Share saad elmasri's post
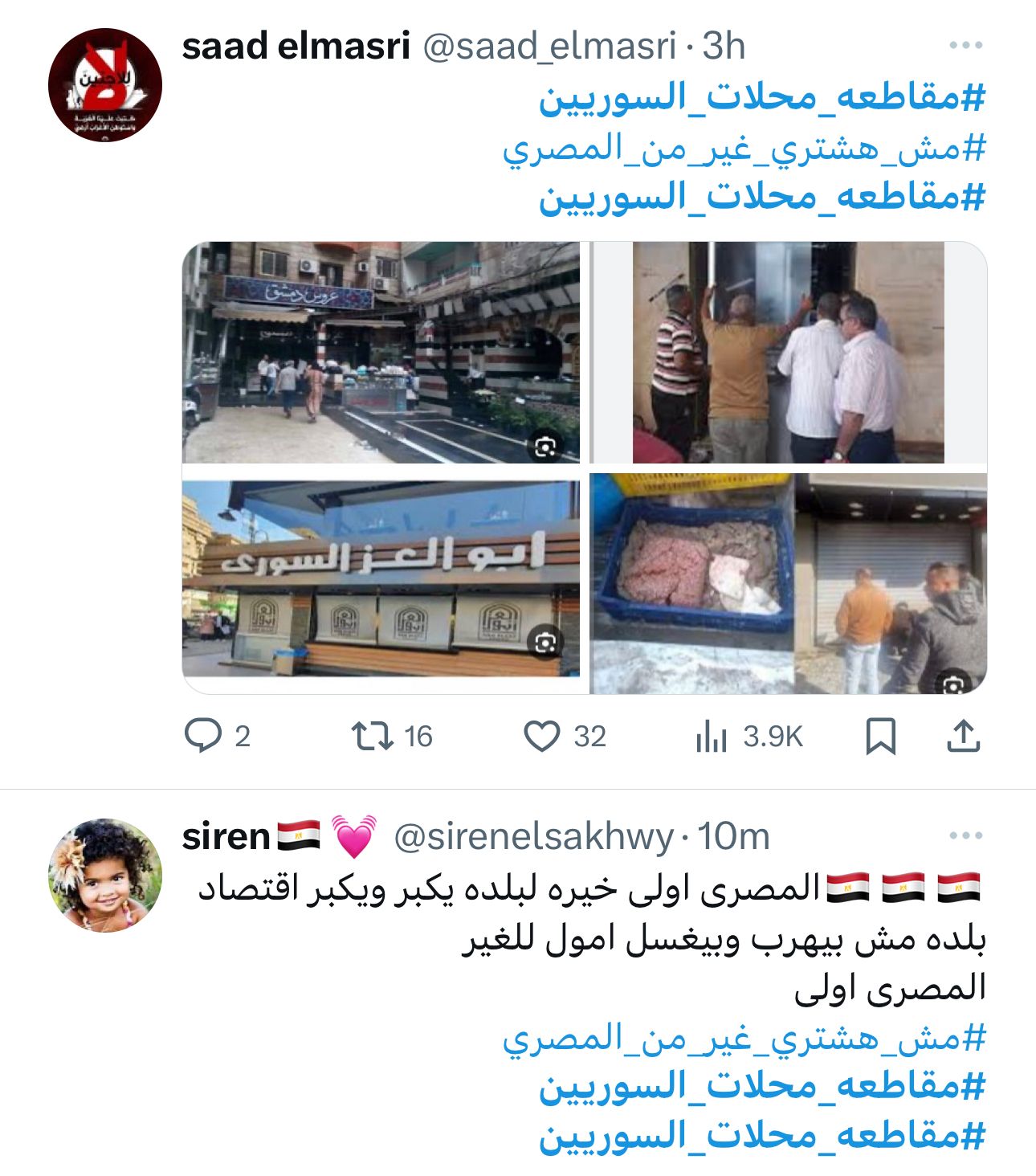This screenshot has height=1176, width=1036. click(963, 735)
